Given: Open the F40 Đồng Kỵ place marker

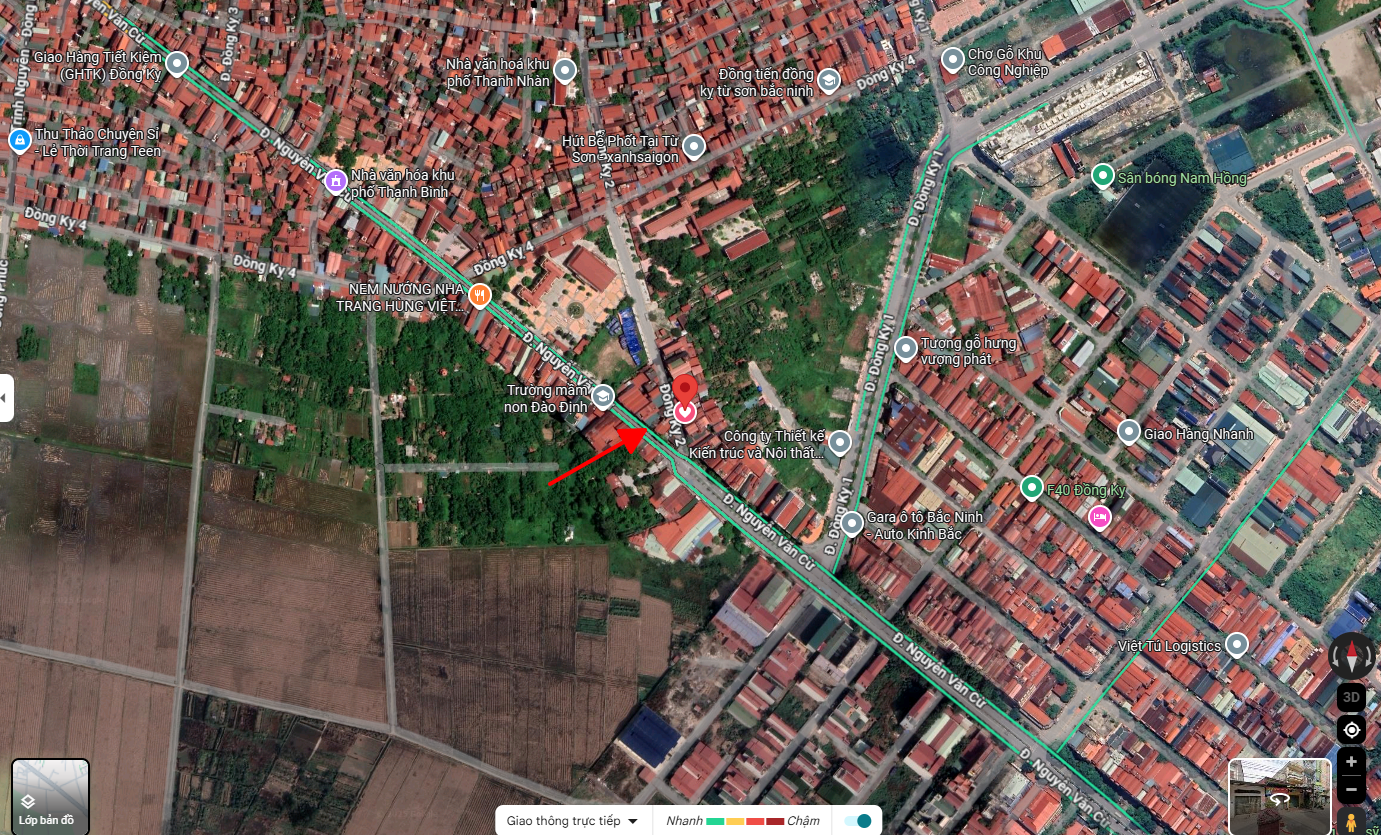Looking at the screenshot, I should pos(1032,488).
